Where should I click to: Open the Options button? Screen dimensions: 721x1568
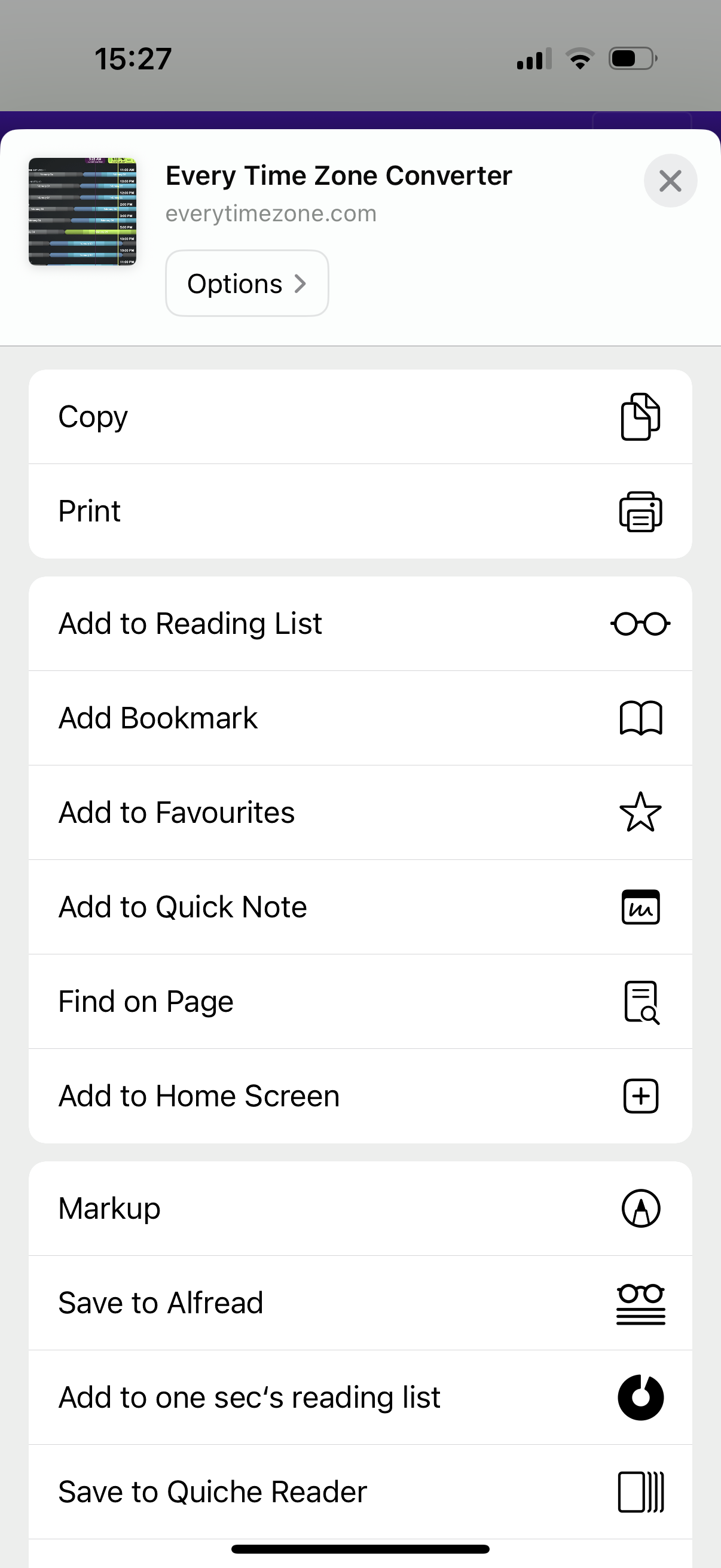click(247, 283)
